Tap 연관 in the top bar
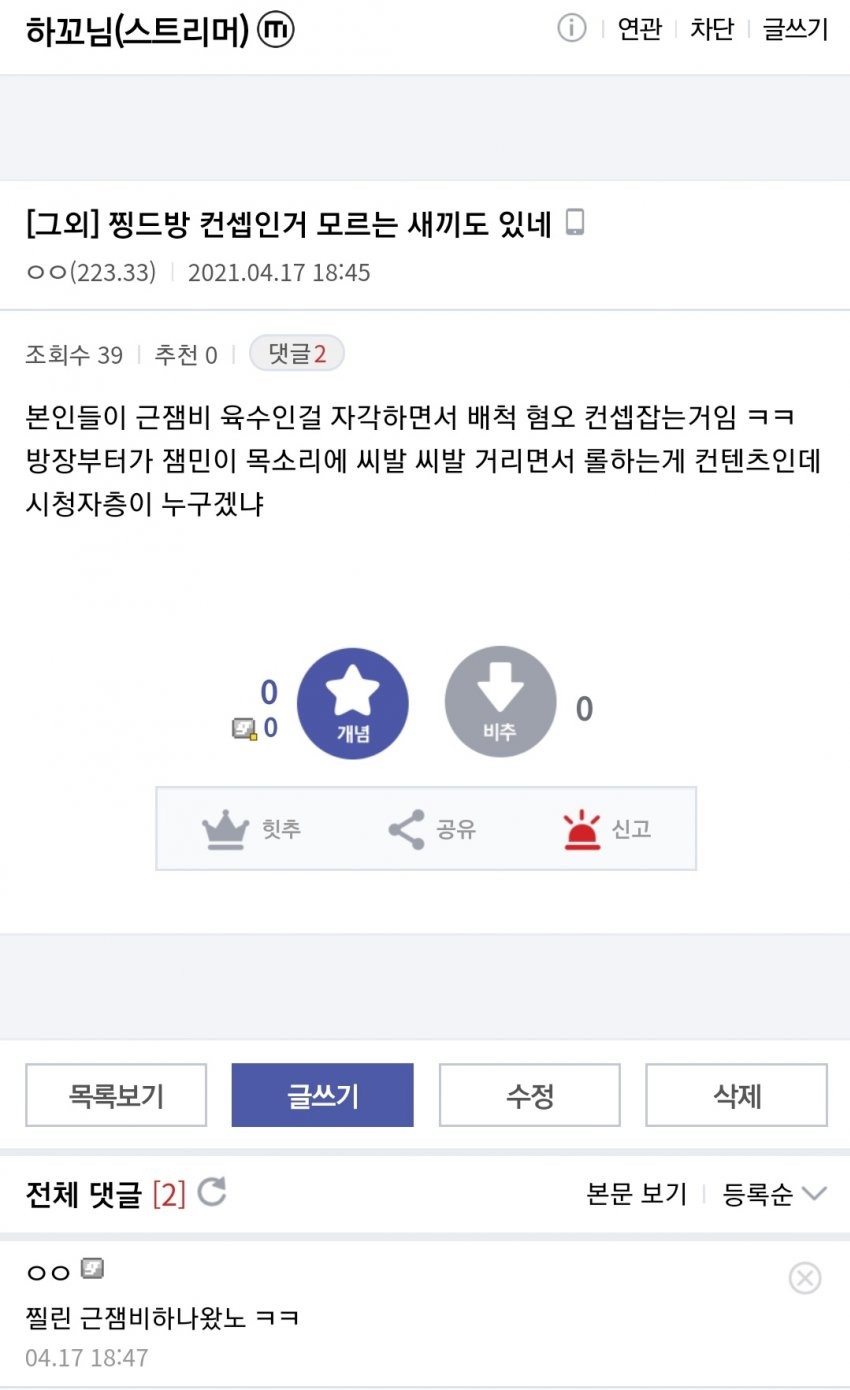The image size is (850, 1390). coord(640,30)
